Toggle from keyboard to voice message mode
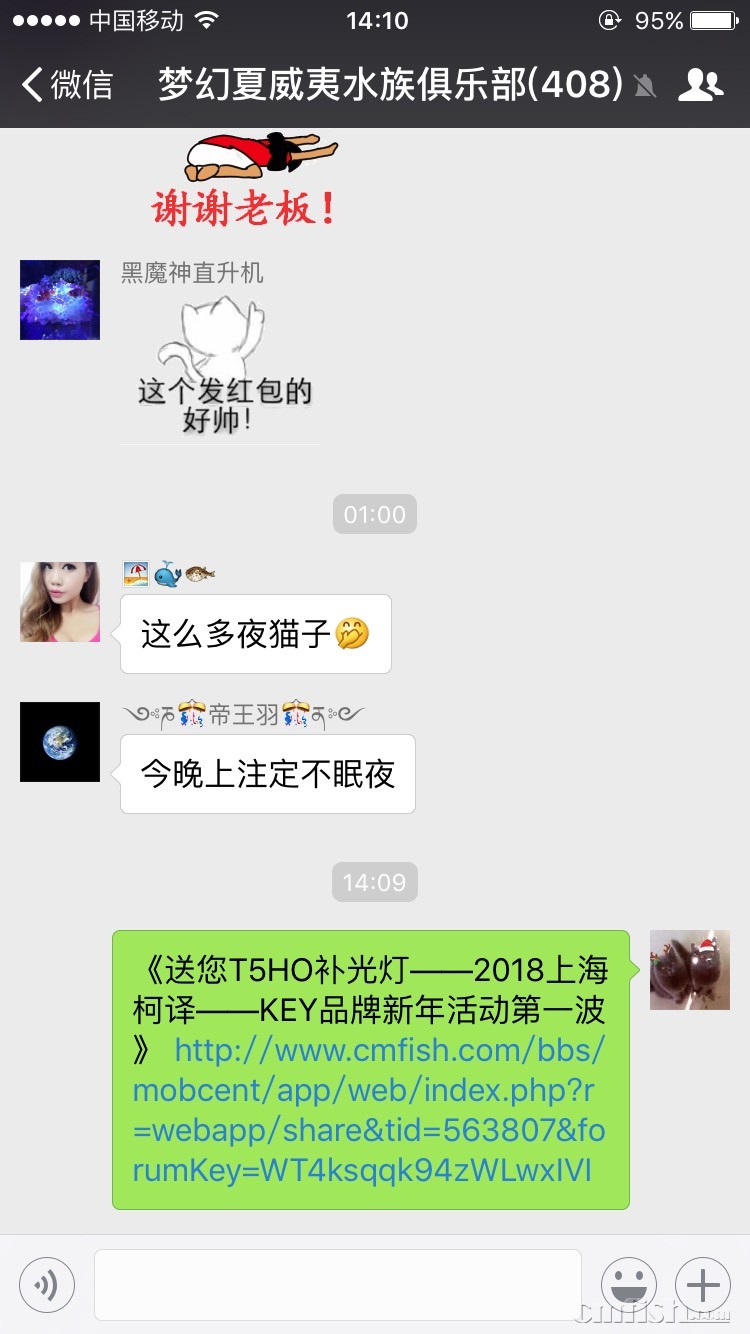The image size is (750, 1334). [46, 1284]
